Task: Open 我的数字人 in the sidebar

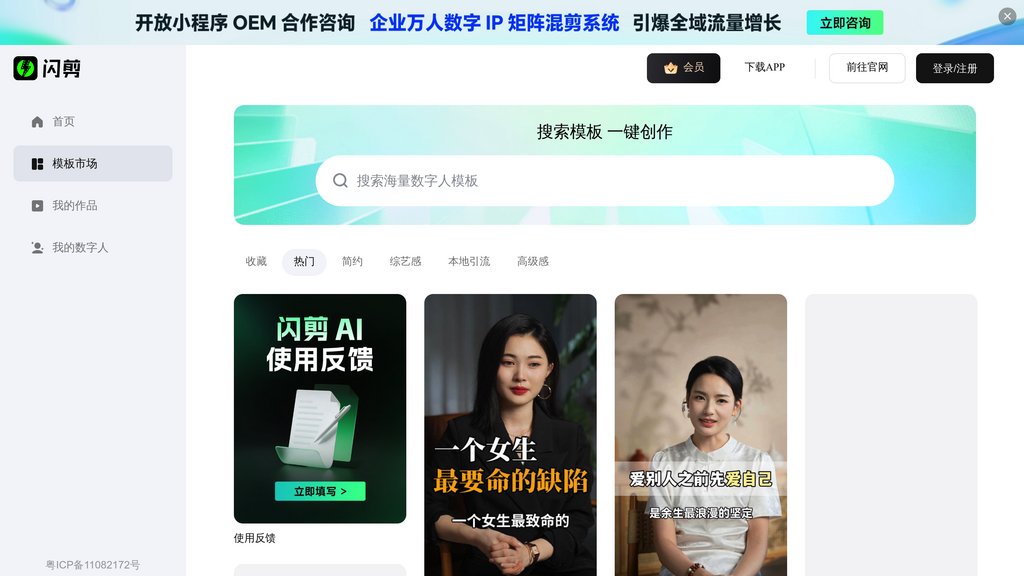Action: click(79, 248)
